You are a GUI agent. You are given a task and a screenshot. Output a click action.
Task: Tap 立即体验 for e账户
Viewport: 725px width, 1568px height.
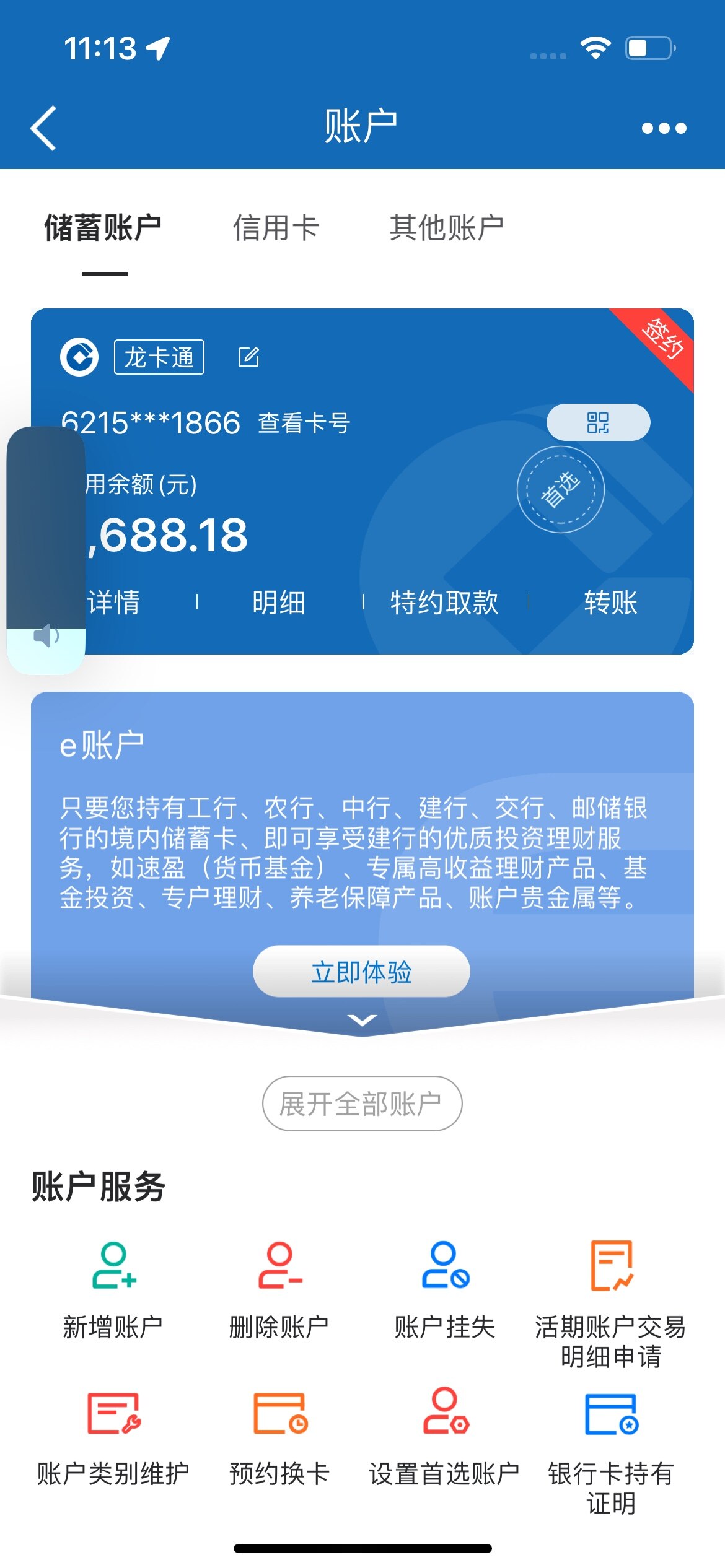(x=361, y=972)
